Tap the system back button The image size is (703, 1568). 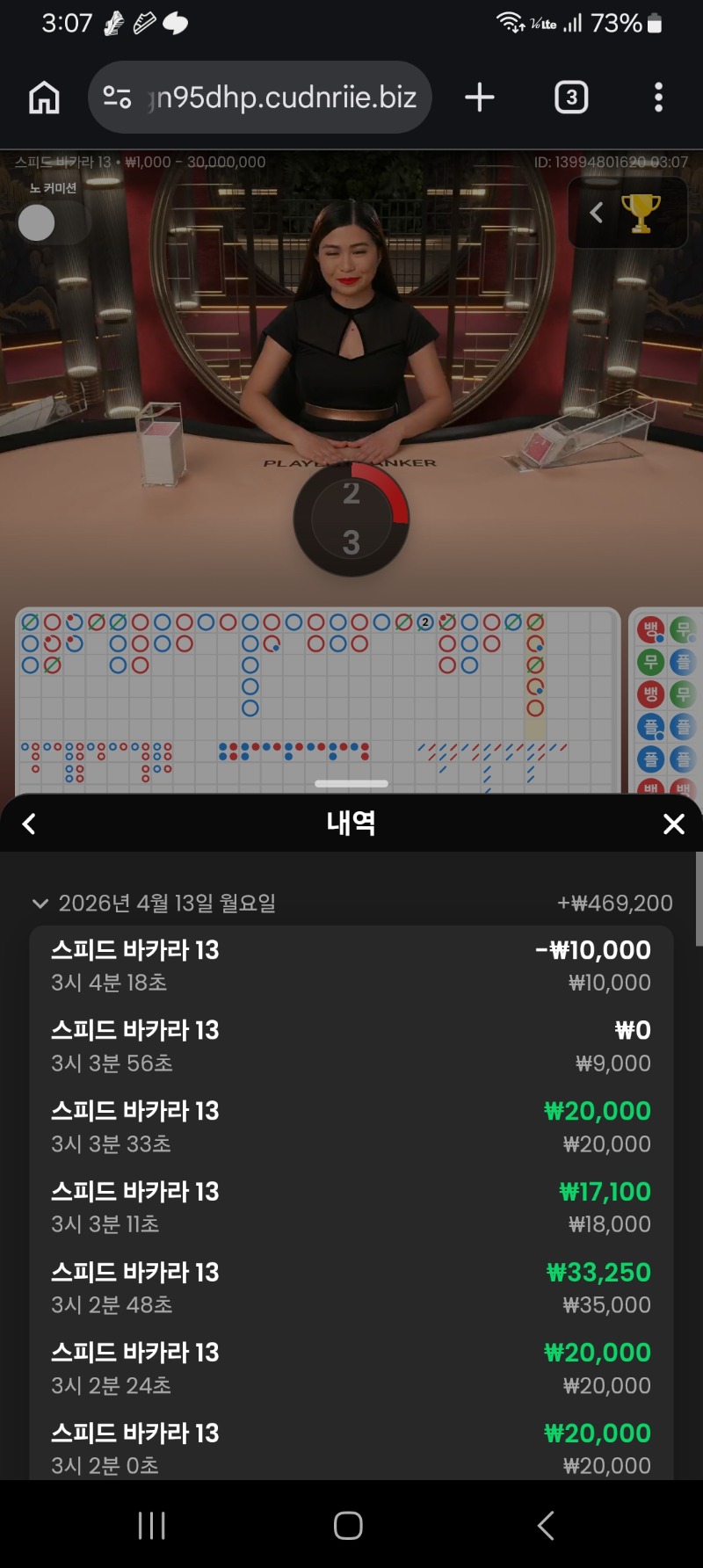click(x=546, y=1526)
